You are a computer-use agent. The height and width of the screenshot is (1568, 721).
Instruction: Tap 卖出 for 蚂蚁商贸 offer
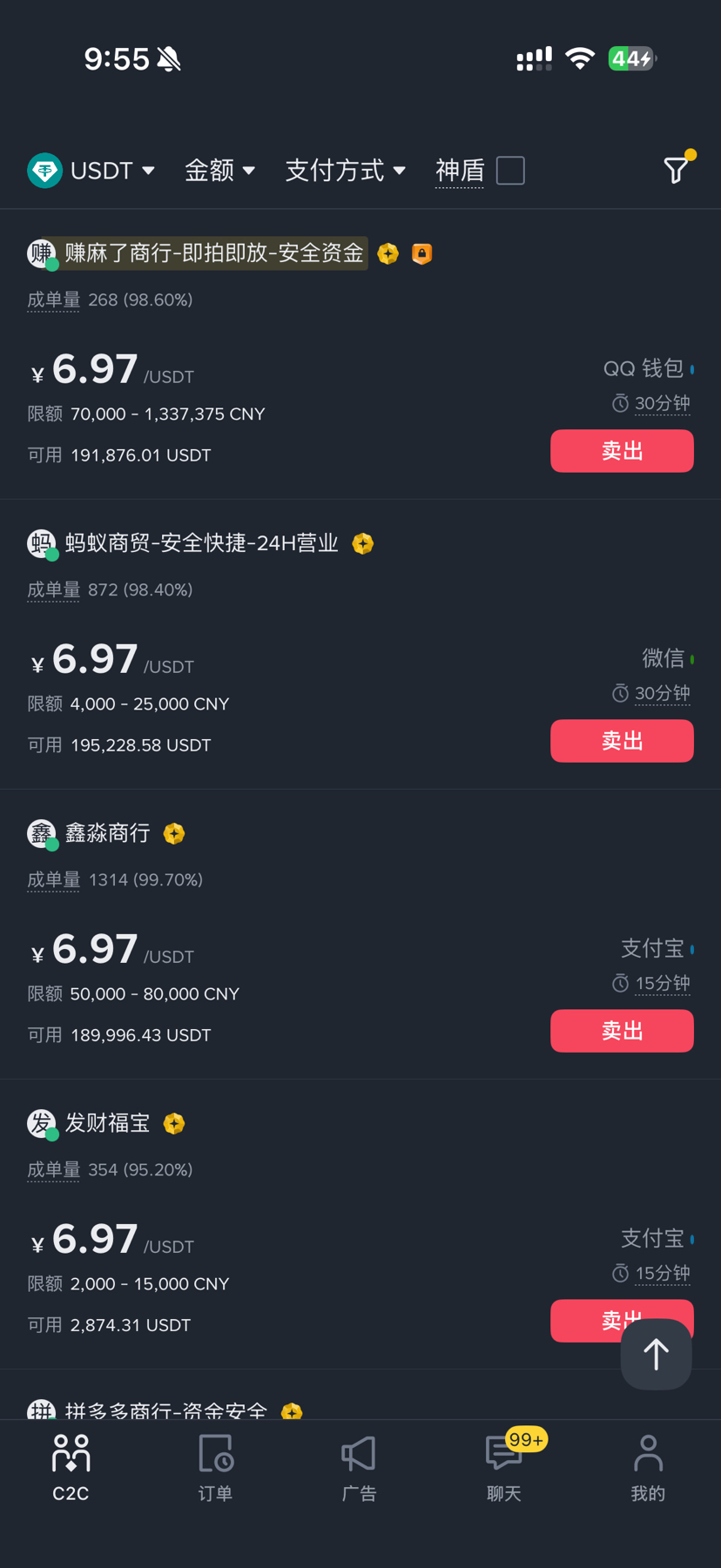point(622,741)
